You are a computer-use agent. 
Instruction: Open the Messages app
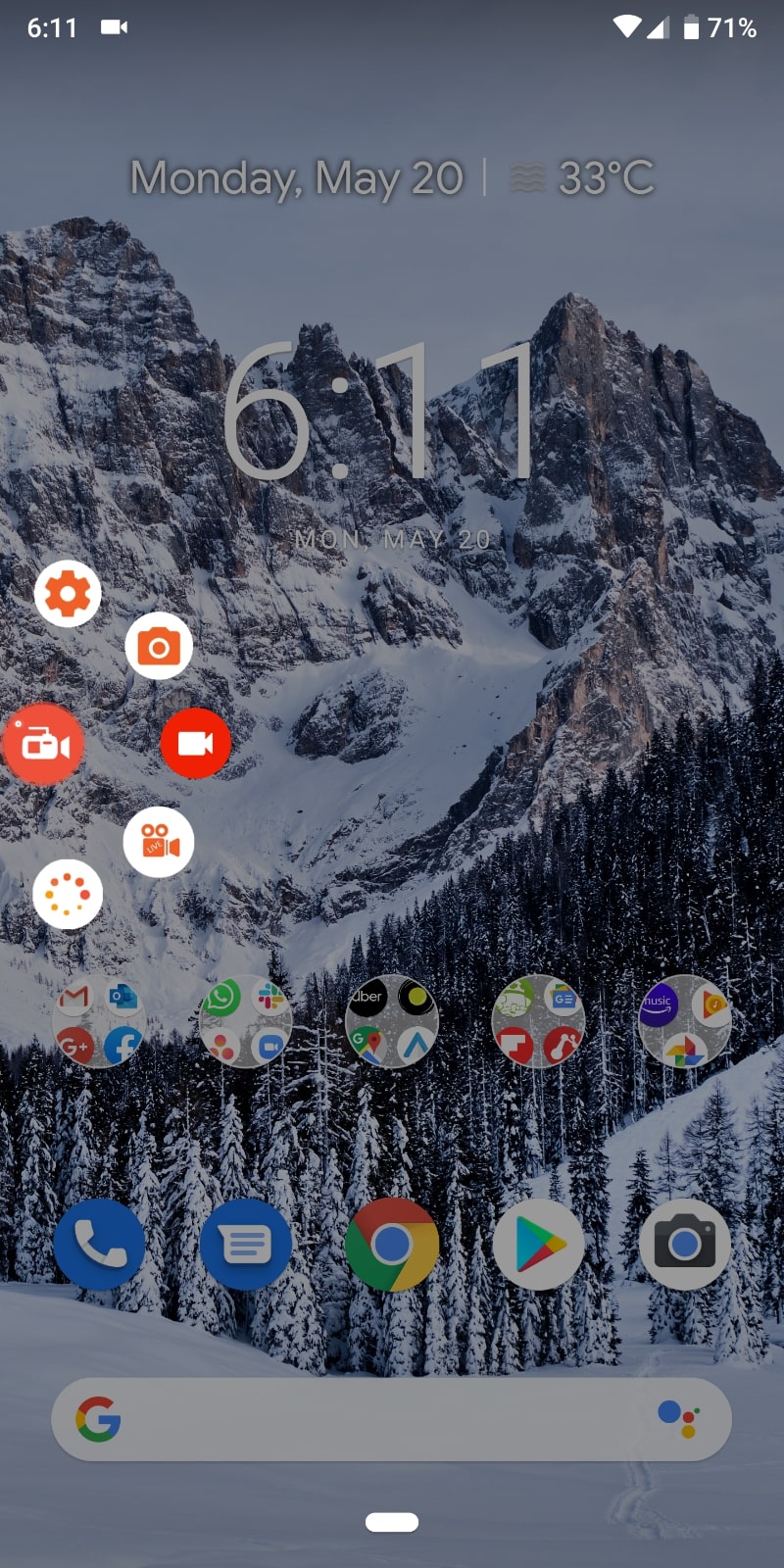(x=245, y=1245)
